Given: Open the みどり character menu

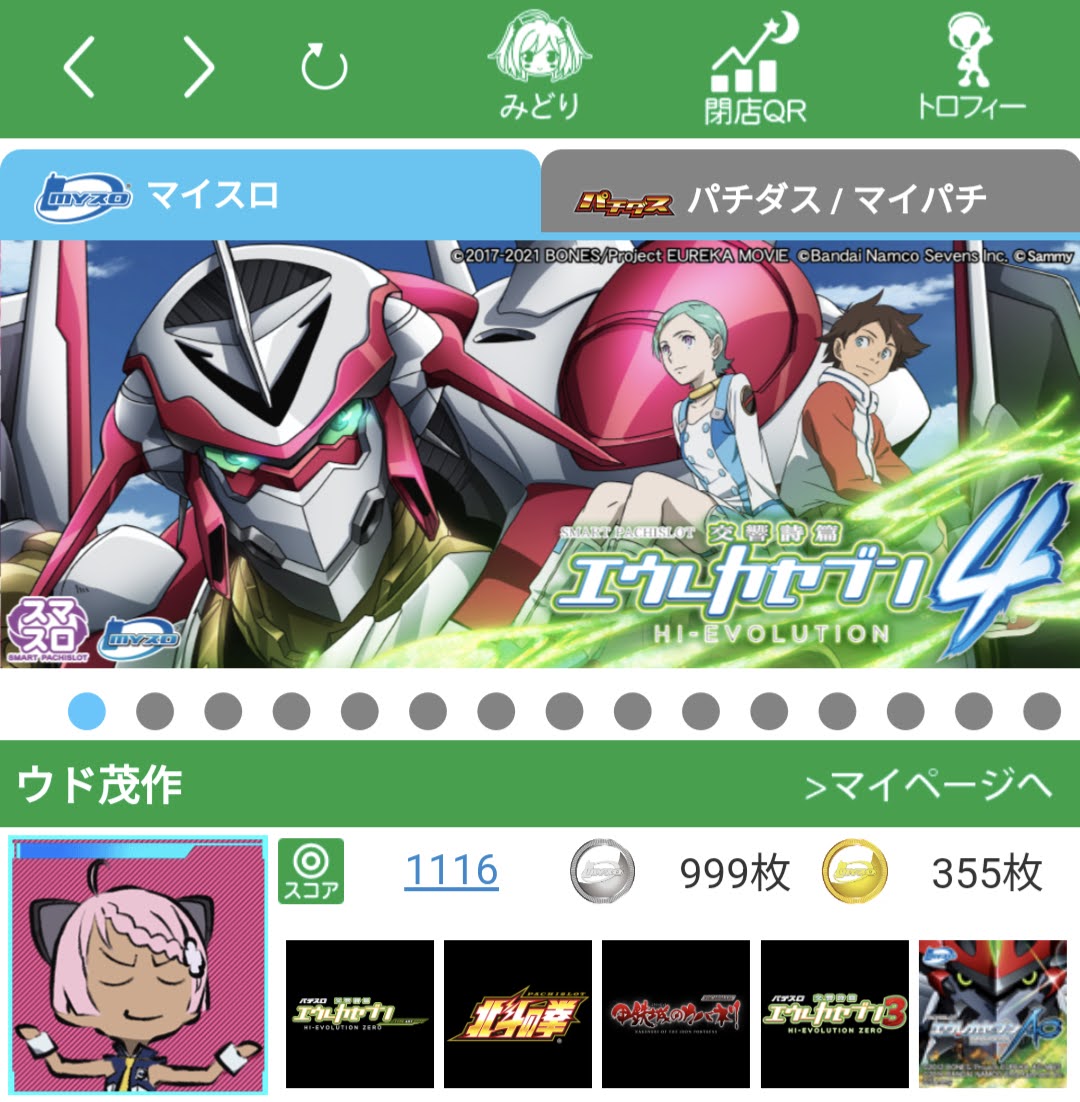Looking at the screenshot, I should (x=540, y=68).
